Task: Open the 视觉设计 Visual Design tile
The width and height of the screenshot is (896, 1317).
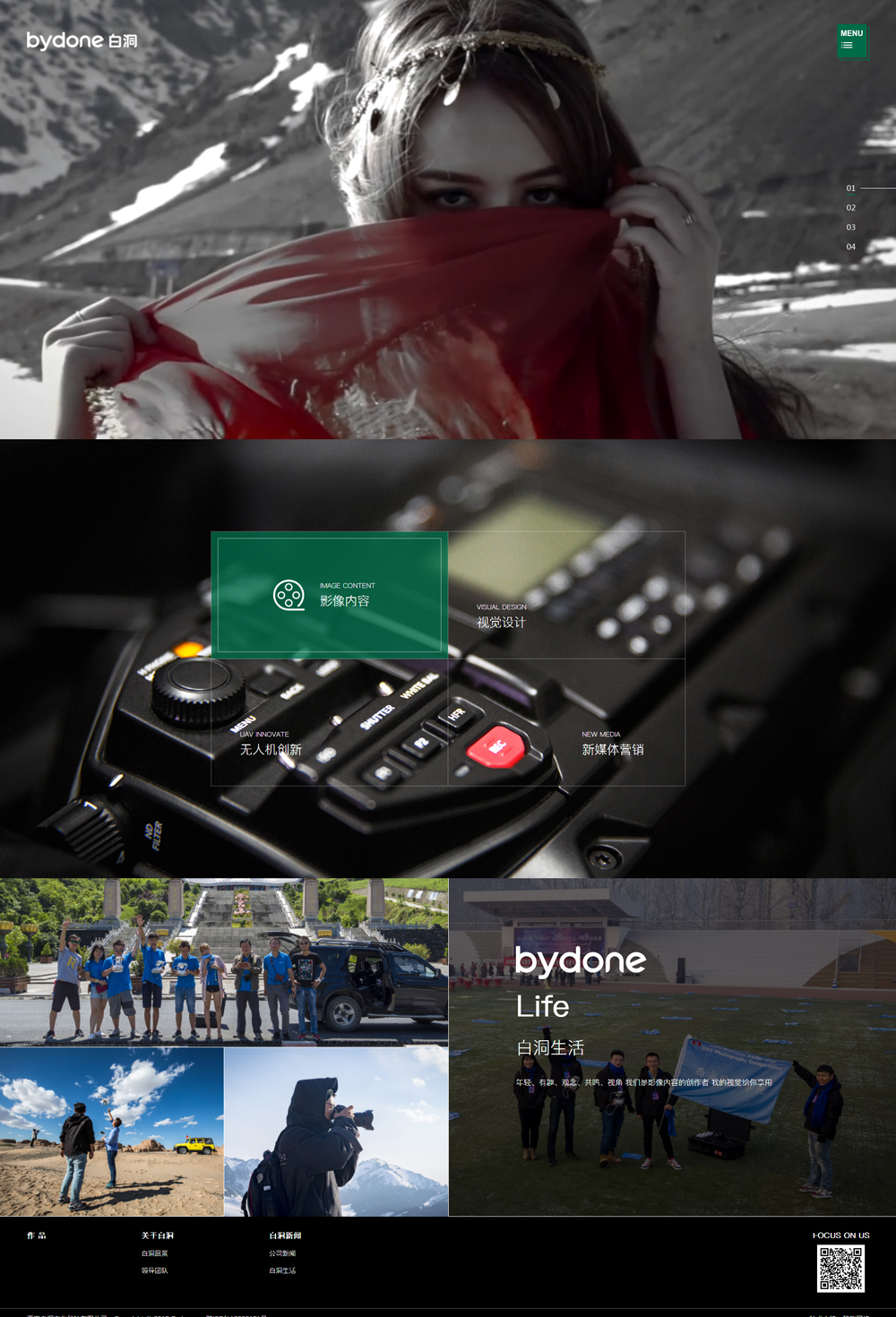Action: click(566, 595)
